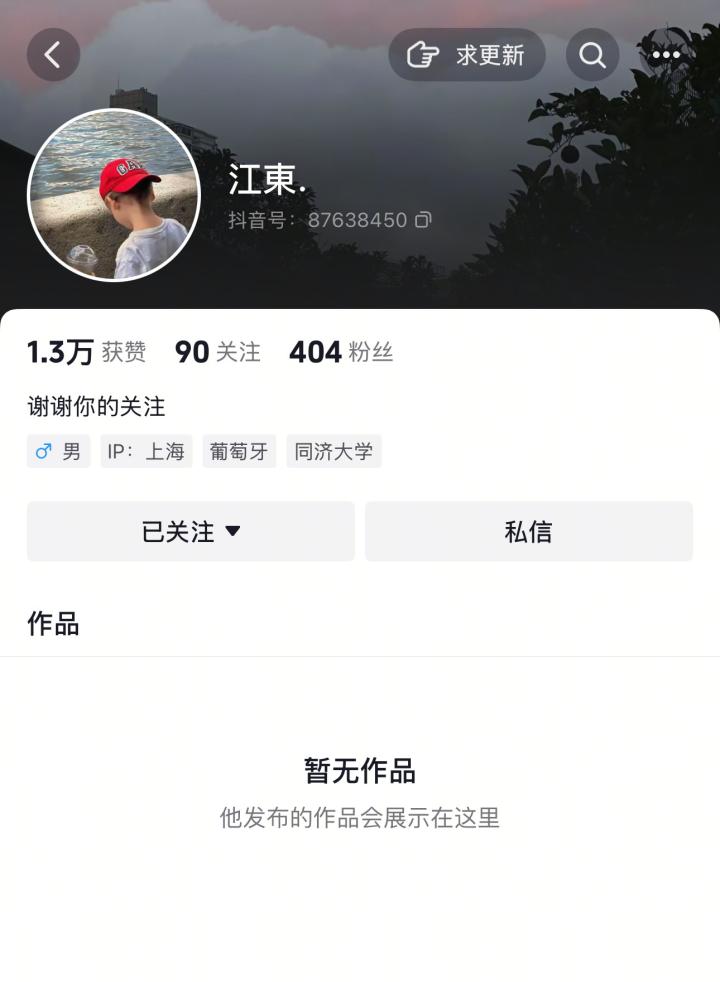View the profile avatar photo

click(114, 195)
